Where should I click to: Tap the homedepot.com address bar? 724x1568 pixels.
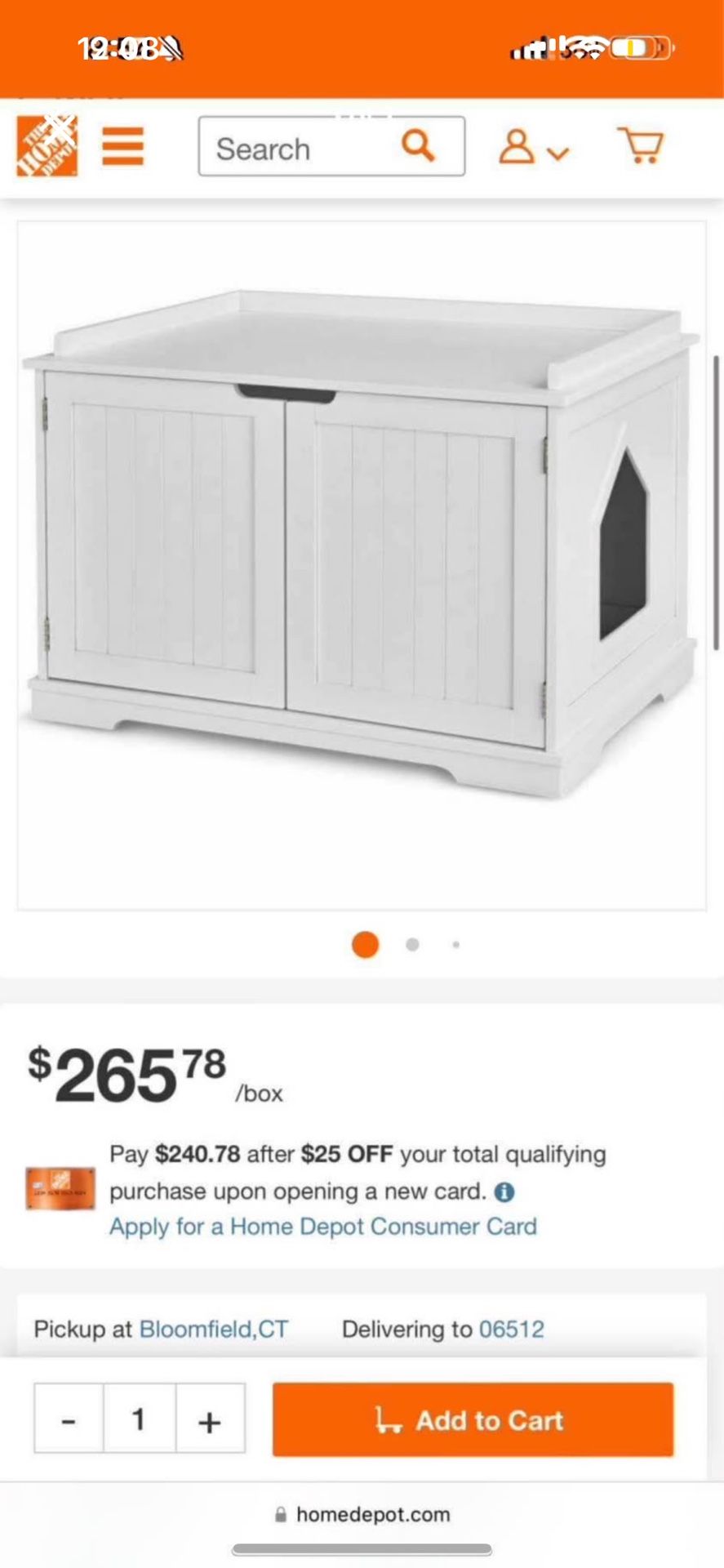[362, 1514]
